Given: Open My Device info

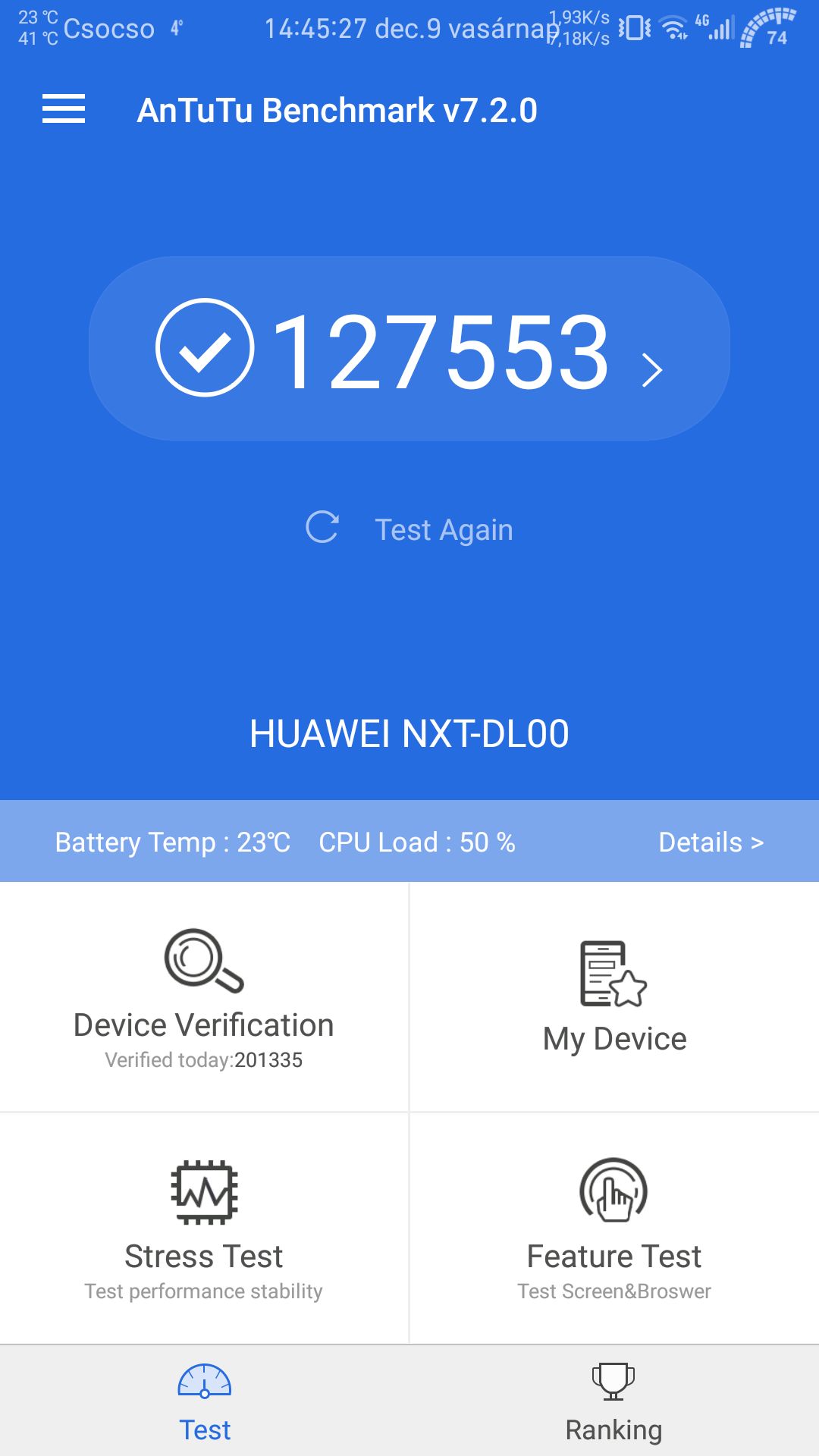Looking at the screenshot, I should pos(614,997).
